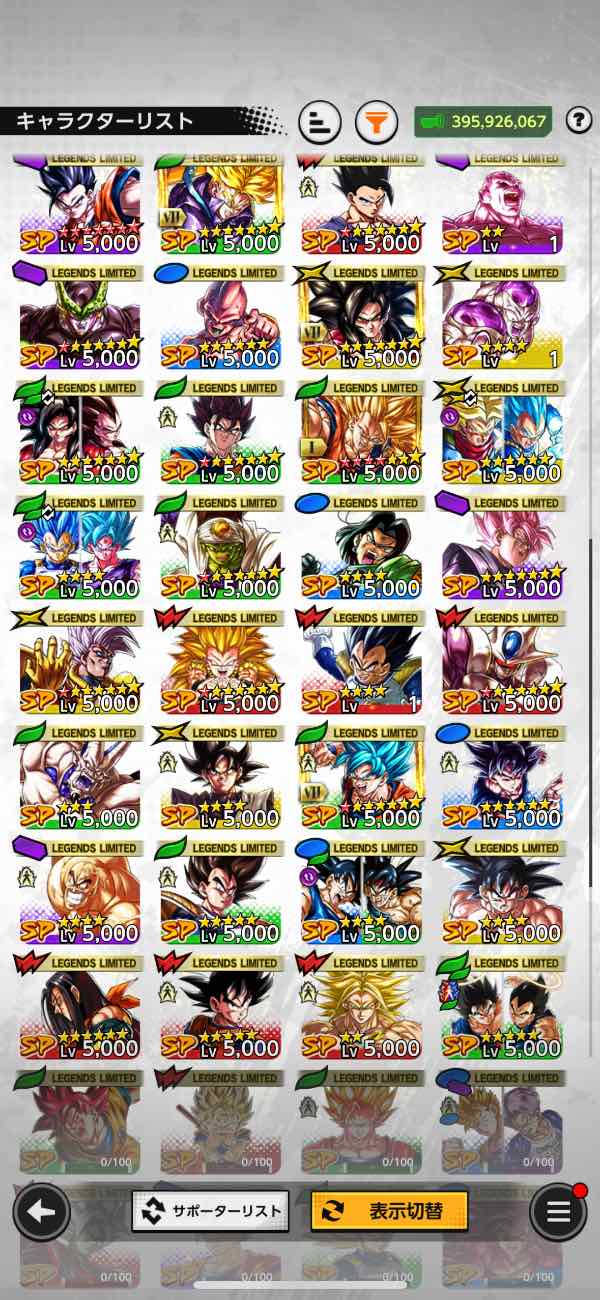Tap the 表示切替 display switch button

pyautogui.click(x=389, y=1211)
